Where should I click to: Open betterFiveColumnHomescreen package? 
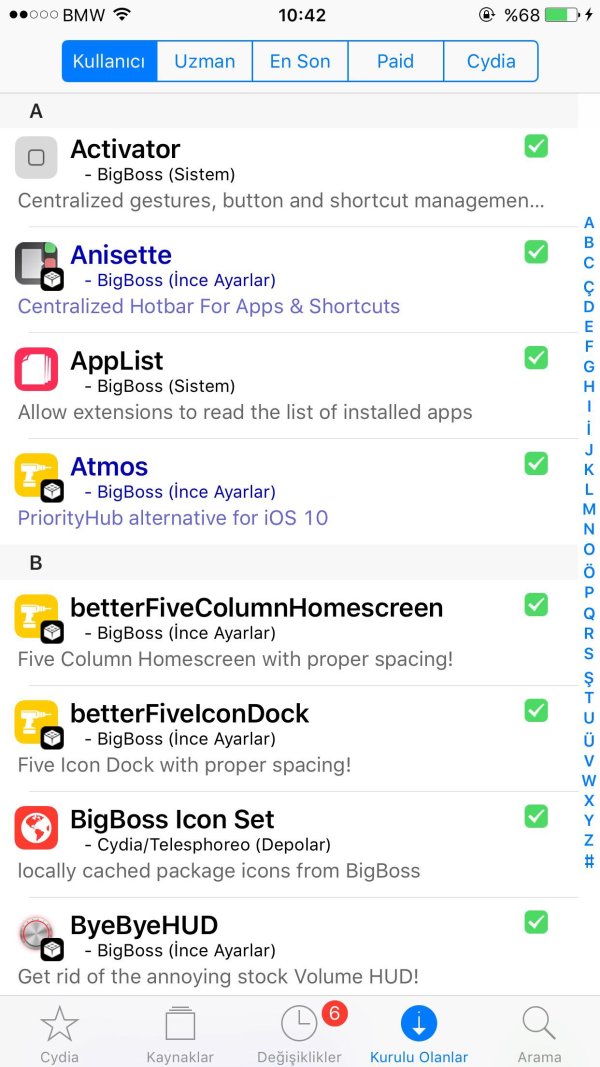tap(280, 633)
